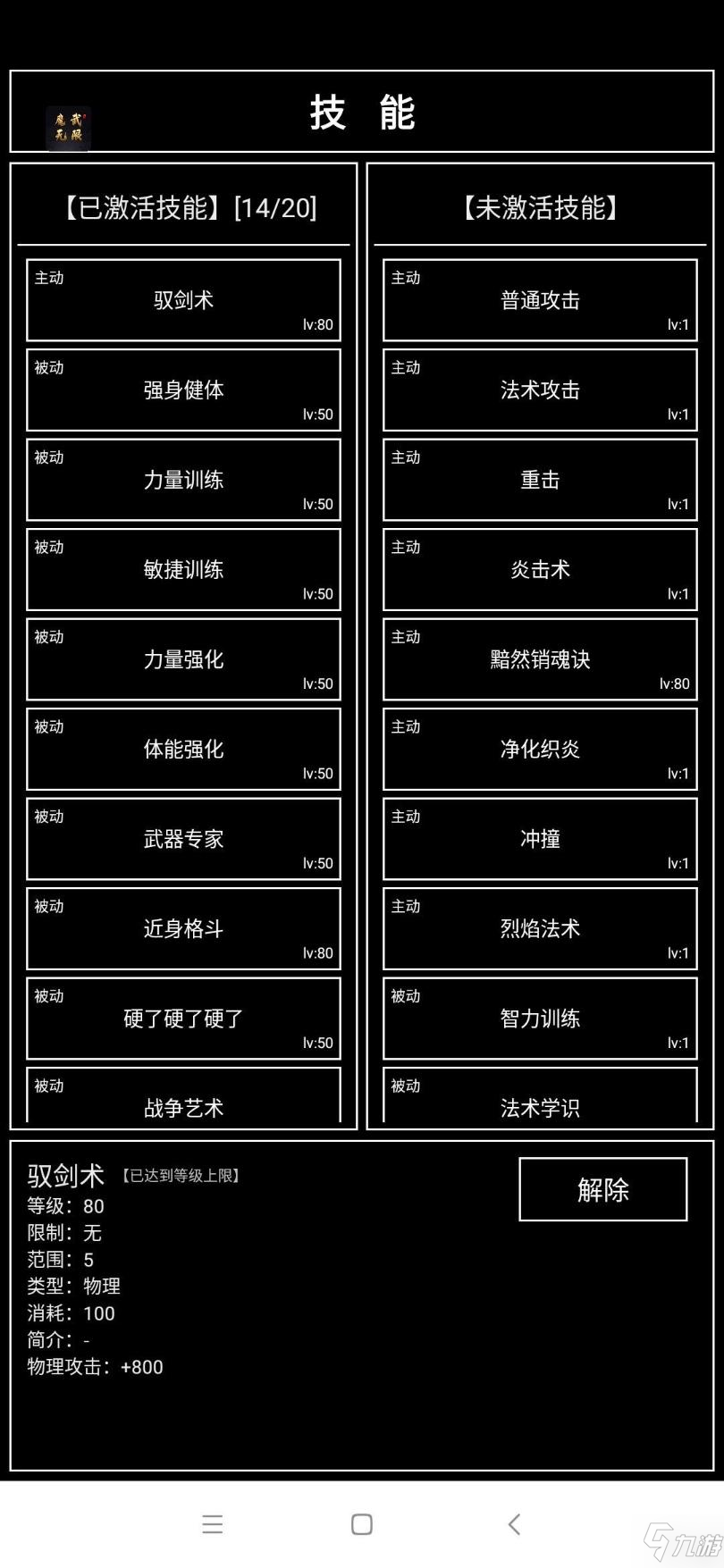Open the 力量训练 skill entry
This screenshot has width=724, height=1568.
coord(183,480)
